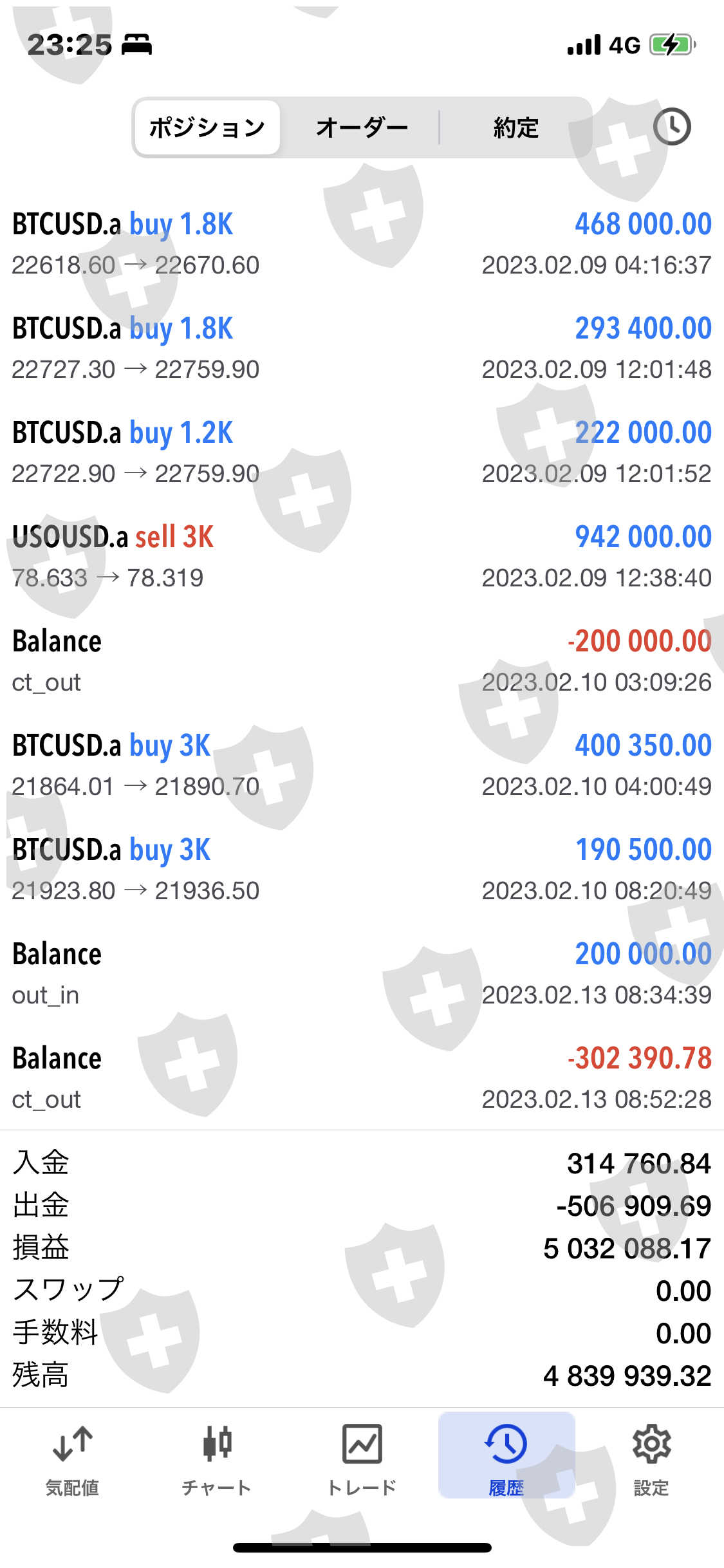Open the トレード tab
Screen dimensions: 724x1568
362,1458
